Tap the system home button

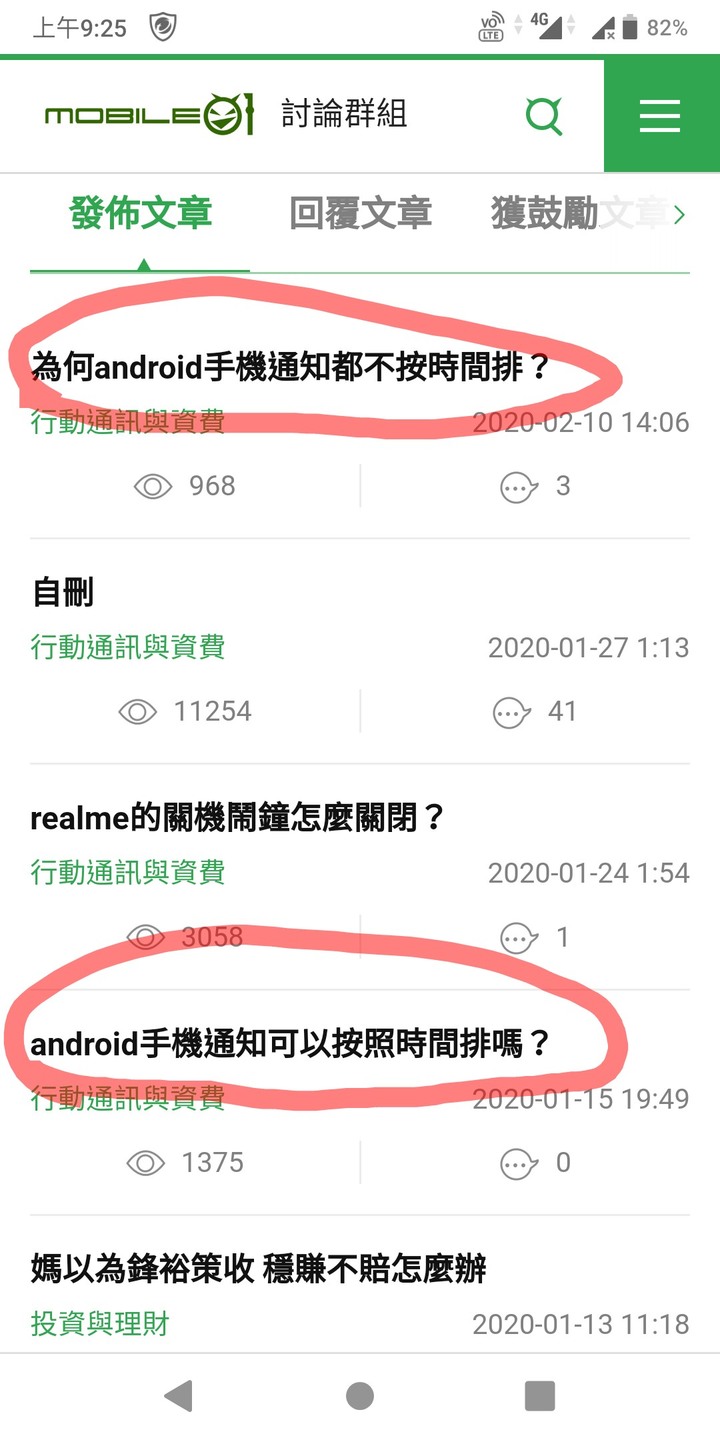point(360,1395)
